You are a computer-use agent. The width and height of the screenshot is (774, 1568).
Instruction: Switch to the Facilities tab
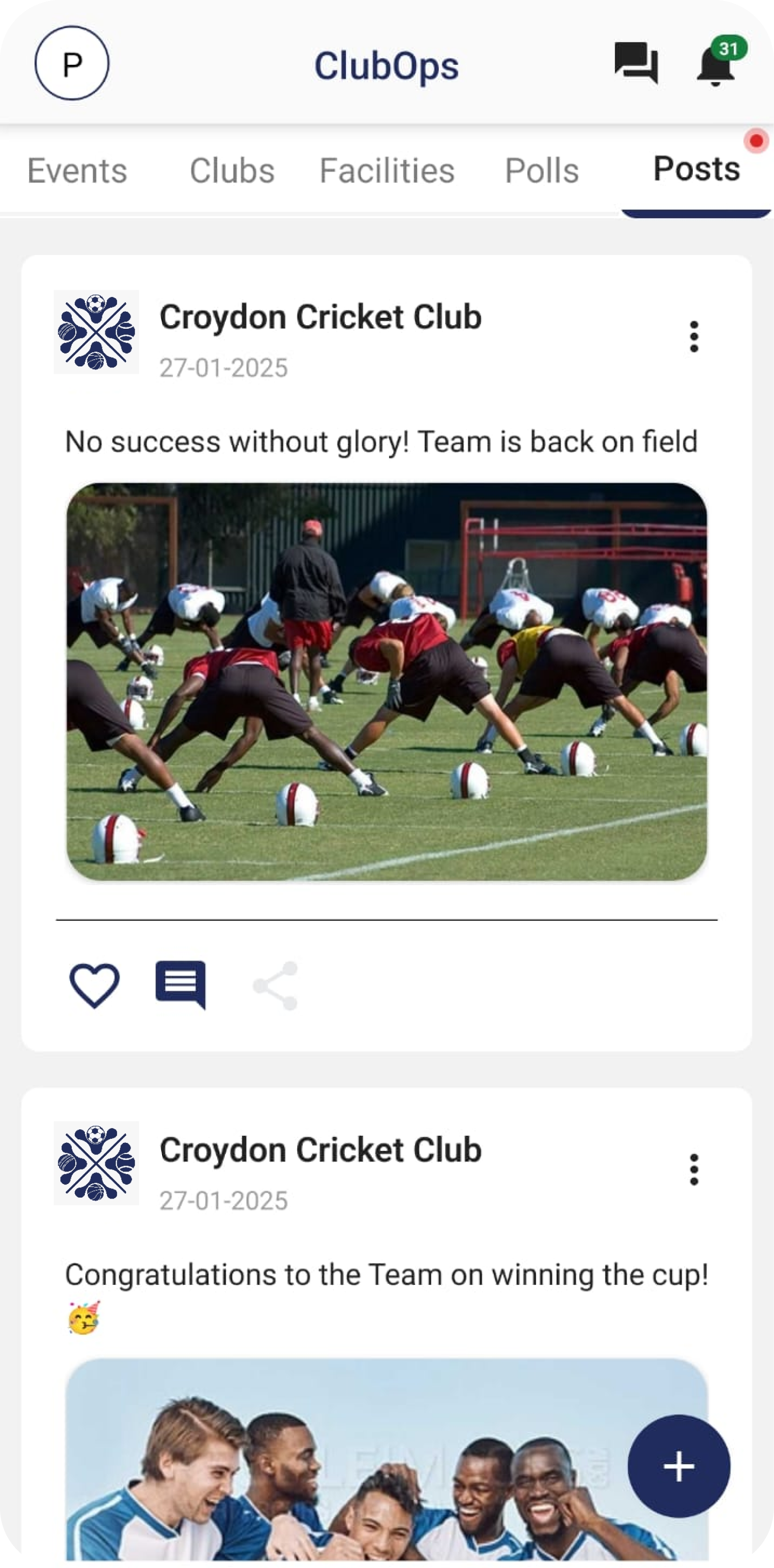click(x=387, y=171)
